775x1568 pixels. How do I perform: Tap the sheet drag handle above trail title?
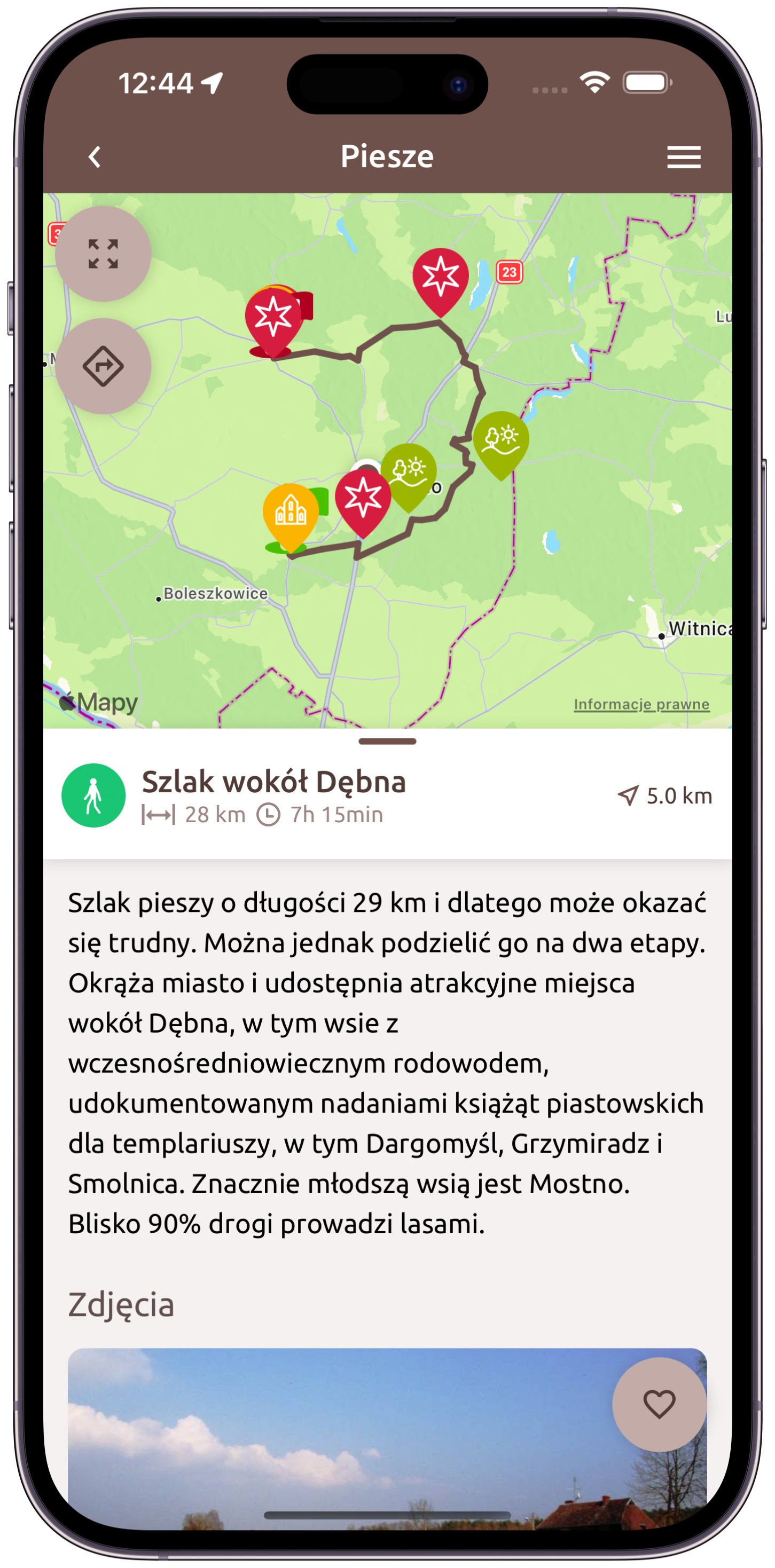click(387, 742)
